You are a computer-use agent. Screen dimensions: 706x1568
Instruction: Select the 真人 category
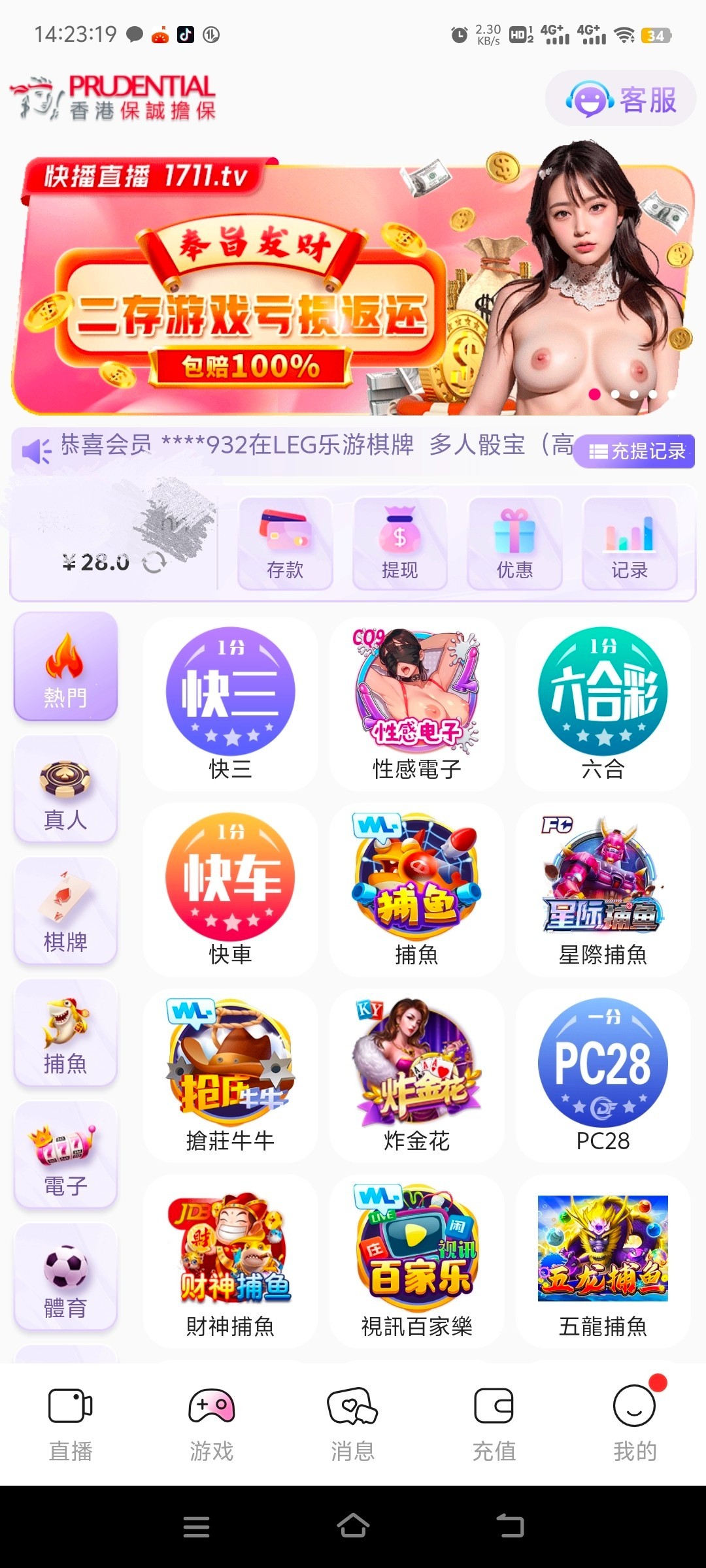coord(65,789)
